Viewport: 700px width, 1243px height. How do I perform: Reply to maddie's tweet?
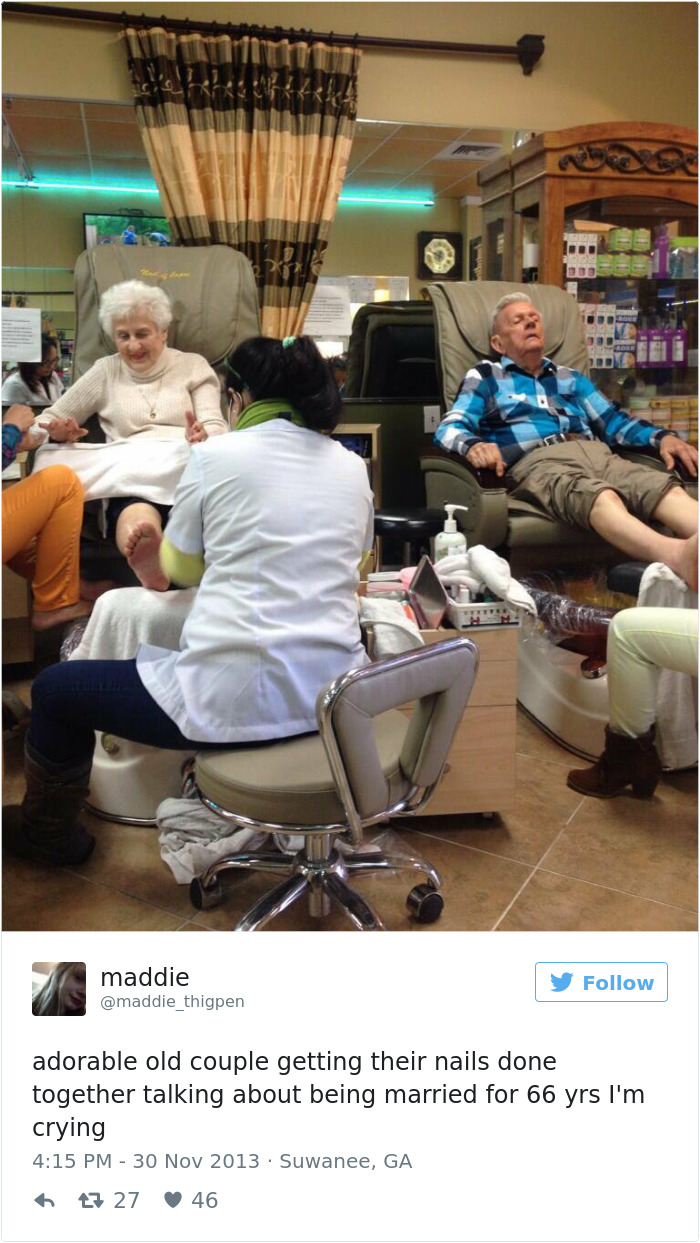pos(44,1200)
